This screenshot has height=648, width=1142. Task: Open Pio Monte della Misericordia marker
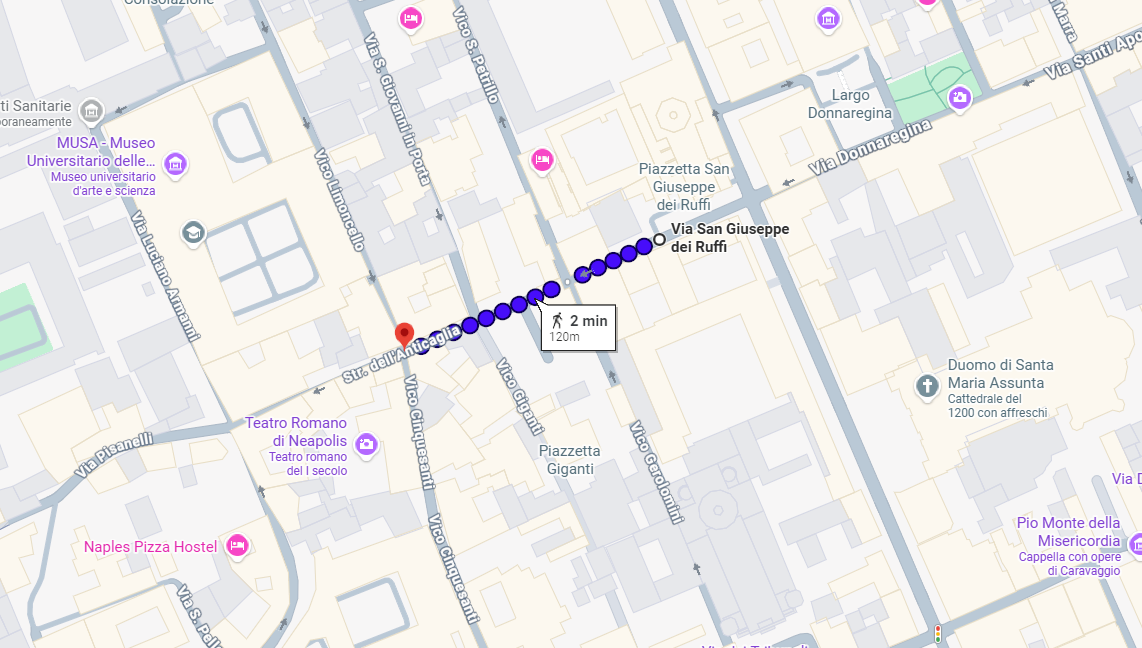coord(1136,544)
